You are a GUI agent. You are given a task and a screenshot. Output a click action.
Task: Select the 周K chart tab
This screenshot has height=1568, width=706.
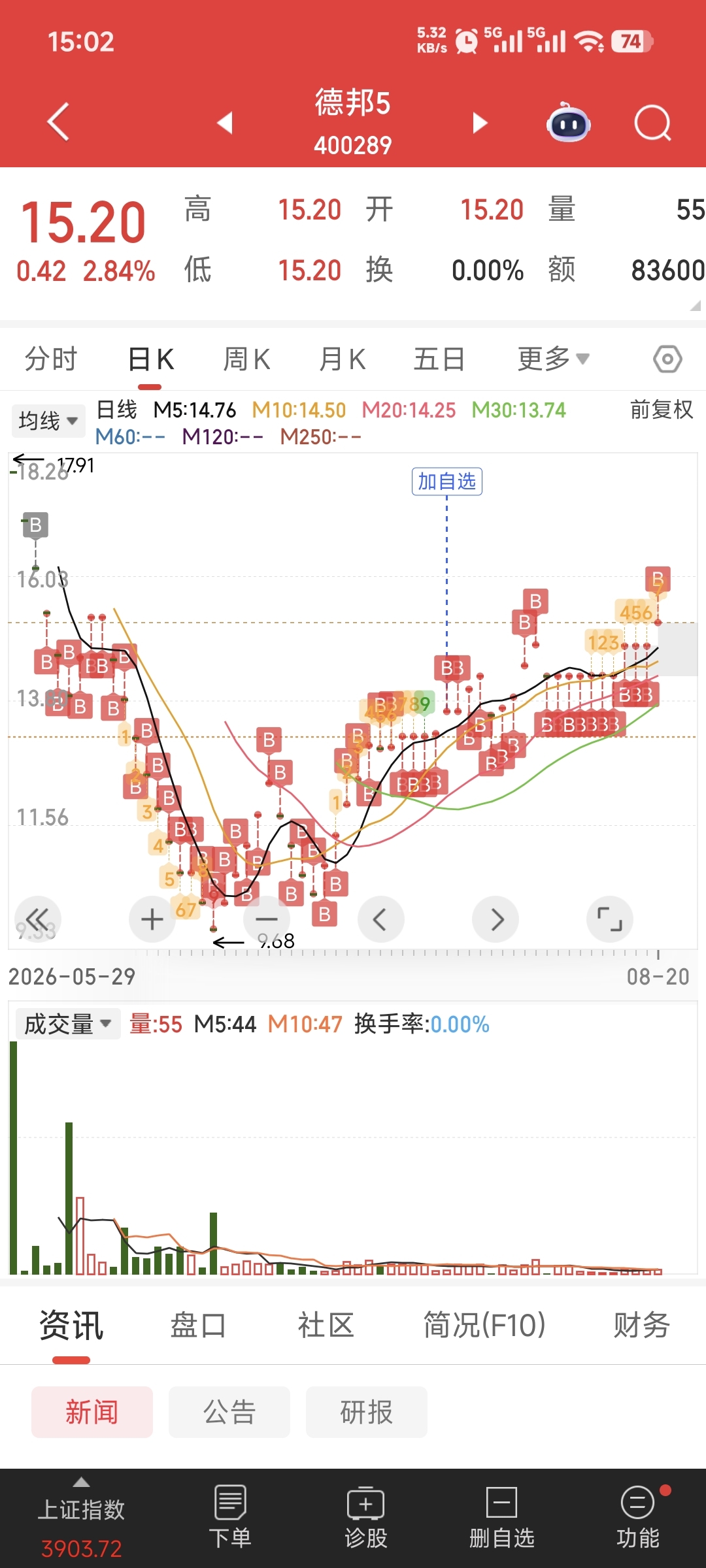click(246, 359)
